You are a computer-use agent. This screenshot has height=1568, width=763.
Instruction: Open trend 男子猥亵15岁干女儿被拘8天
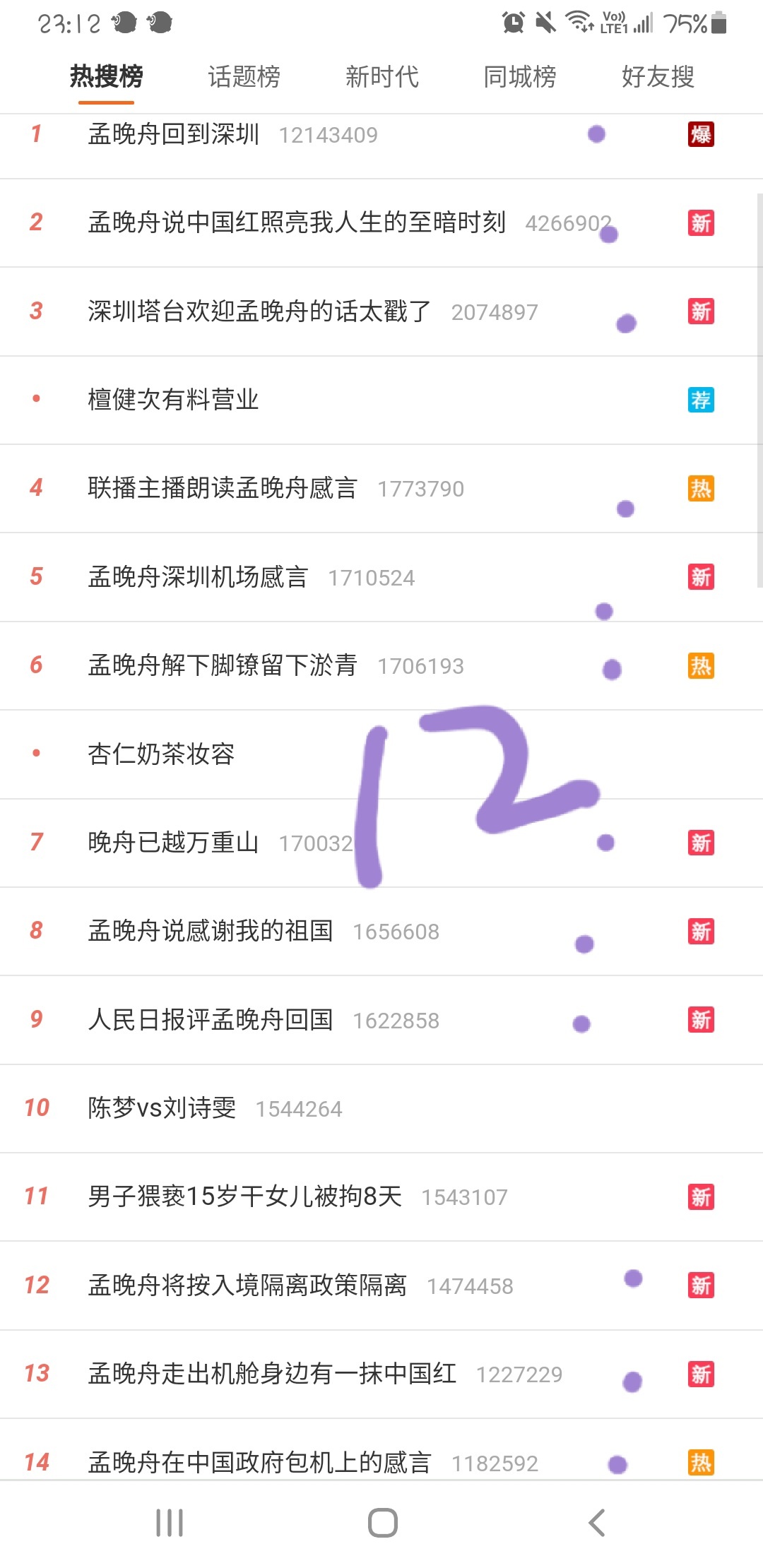[x=381, y=1197]
